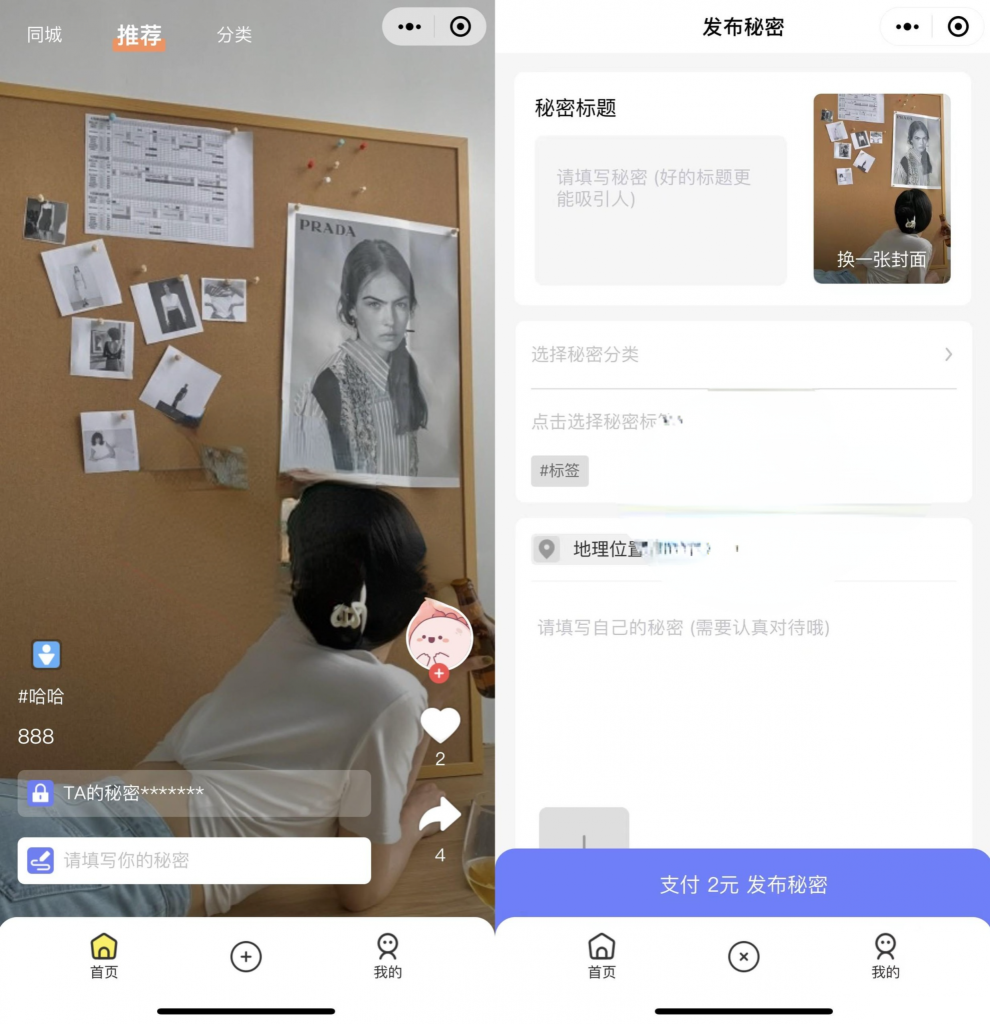Image resolution: width=990 pixels, height=1024 pixels.
Task: Open the circled plus button to publish
Action: (246, 956)
